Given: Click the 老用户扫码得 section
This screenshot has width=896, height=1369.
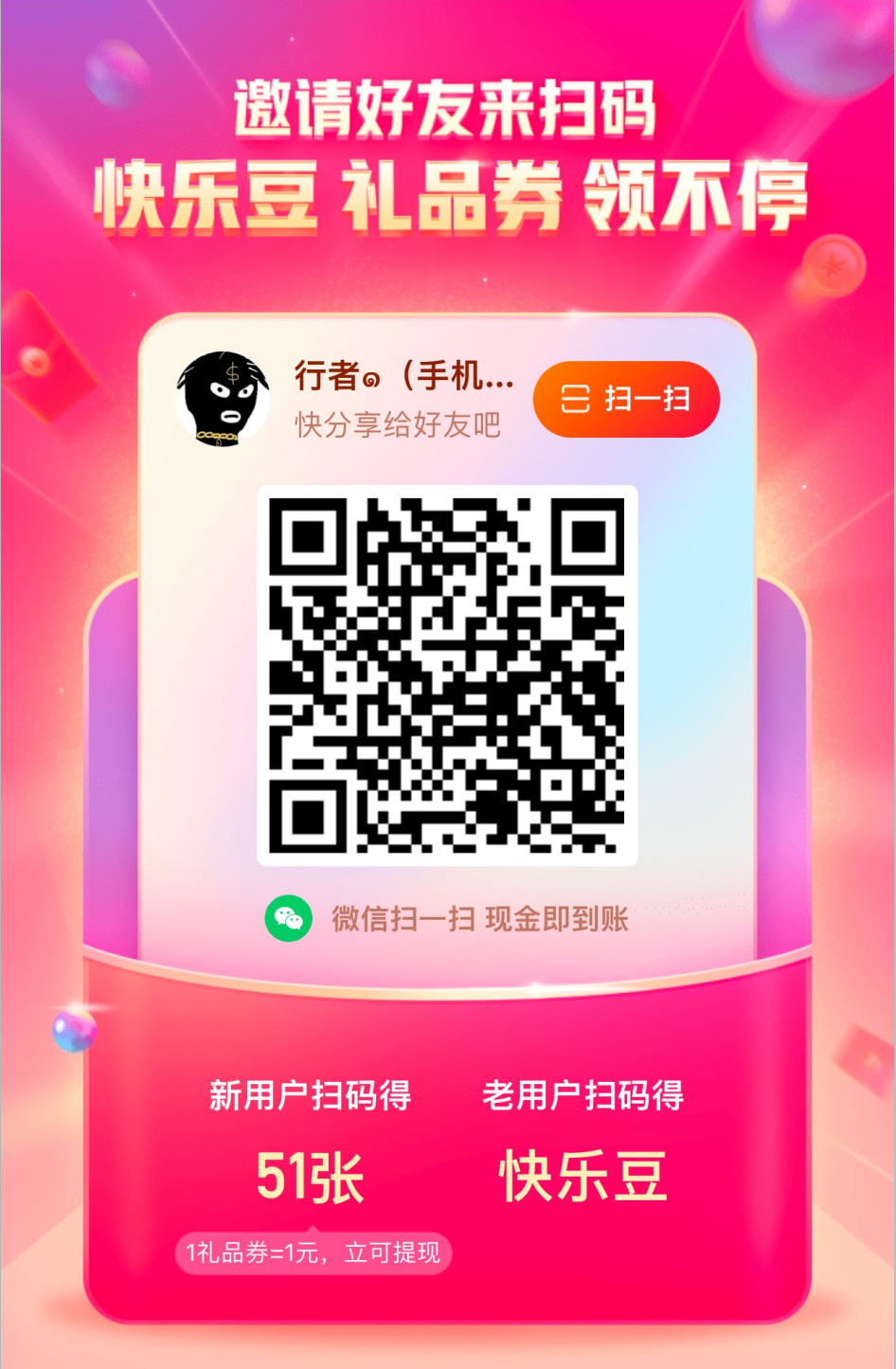Looking at the screenshot, I should (585, 1095).
